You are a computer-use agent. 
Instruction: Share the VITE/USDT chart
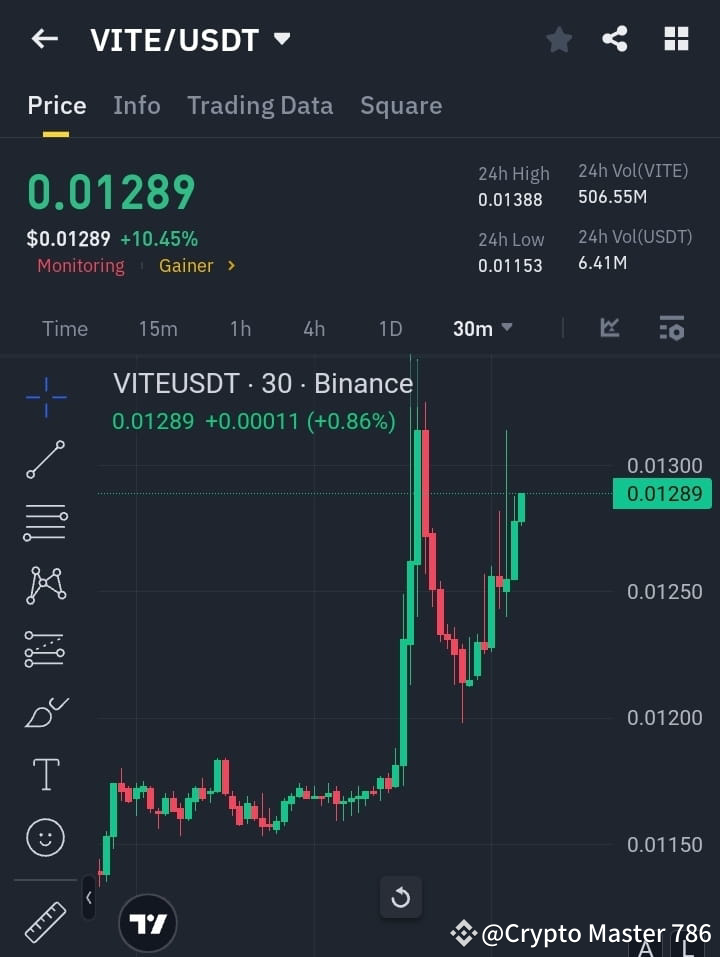615,39
